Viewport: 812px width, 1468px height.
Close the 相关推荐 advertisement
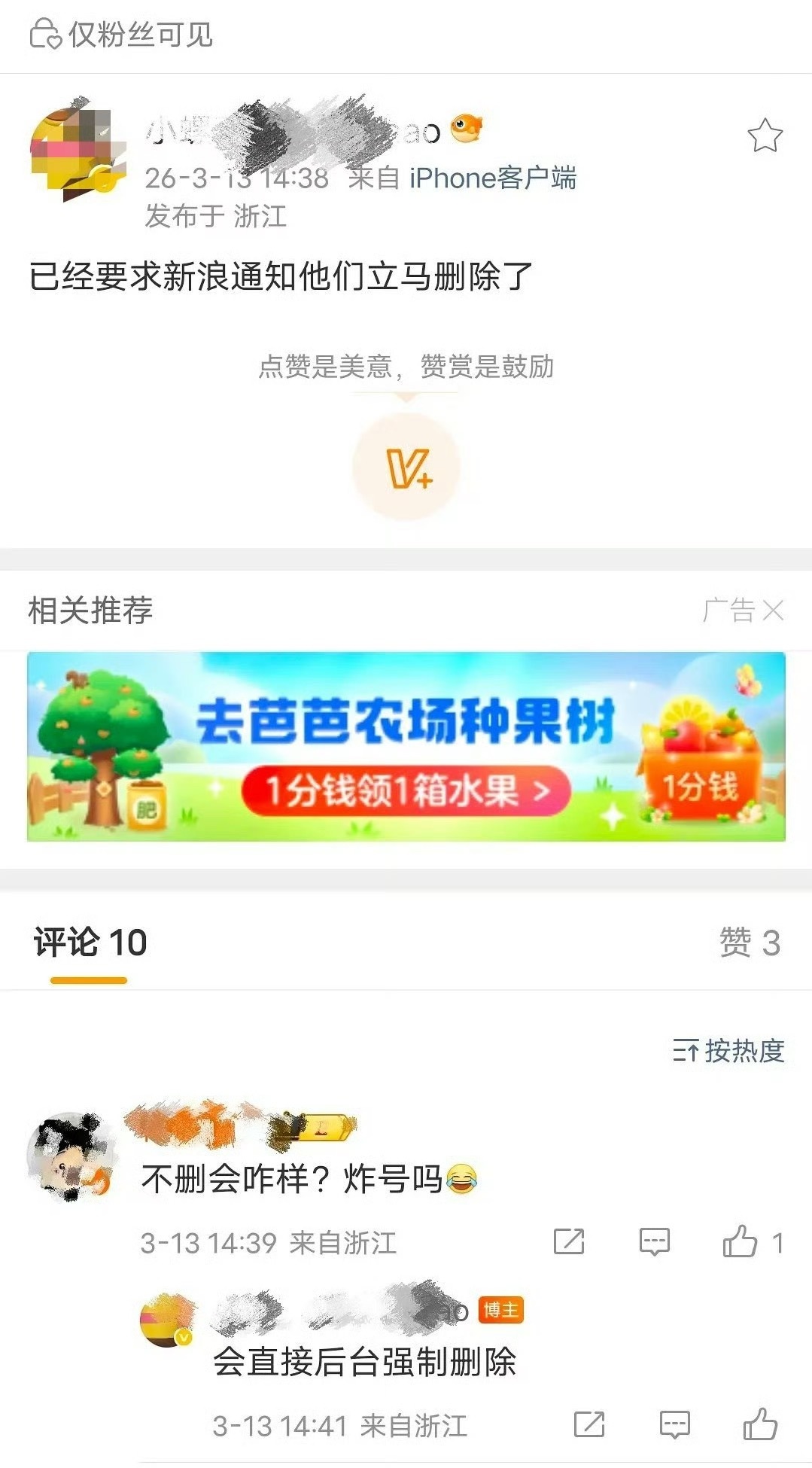click(x=774, y=612)
